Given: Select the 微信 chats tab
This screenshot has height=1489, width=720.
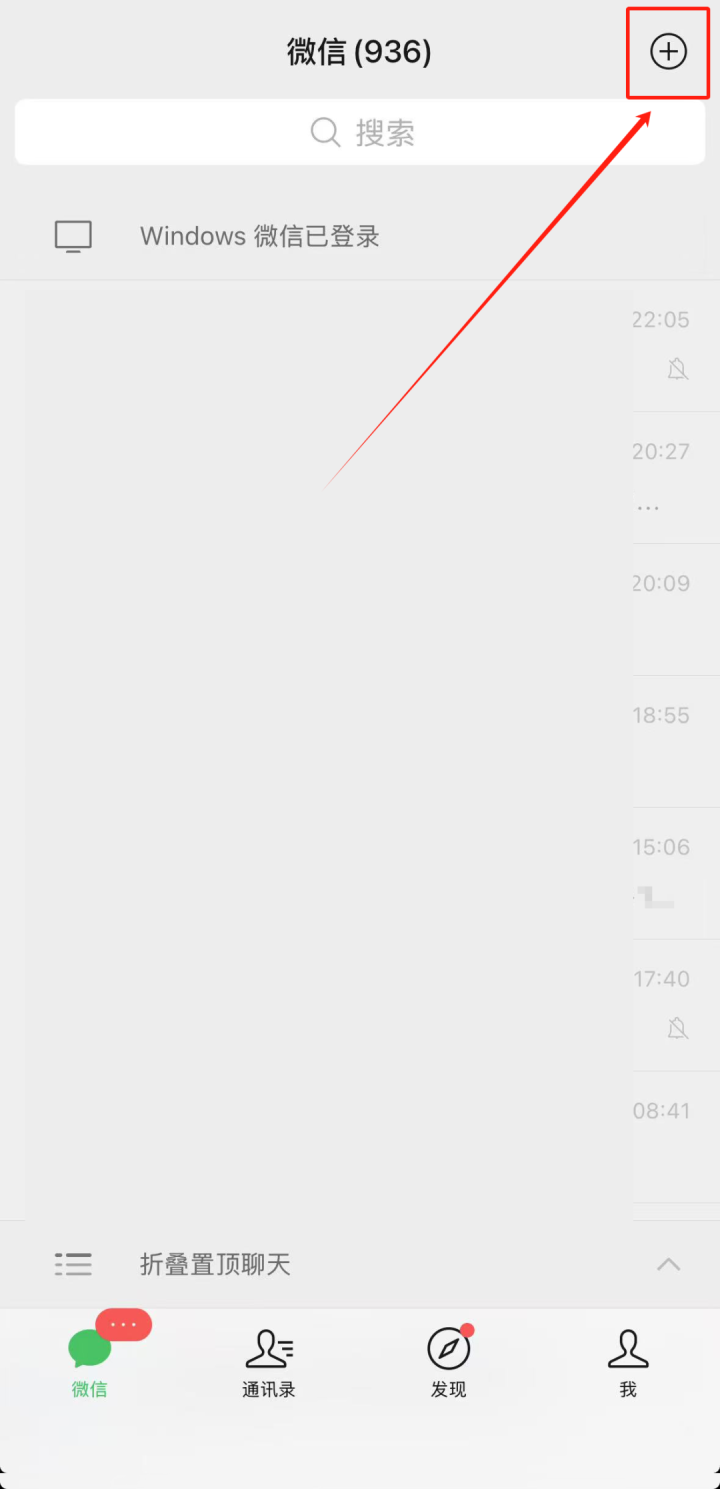Looking at the screenshot, I should tap(90, 1362).
